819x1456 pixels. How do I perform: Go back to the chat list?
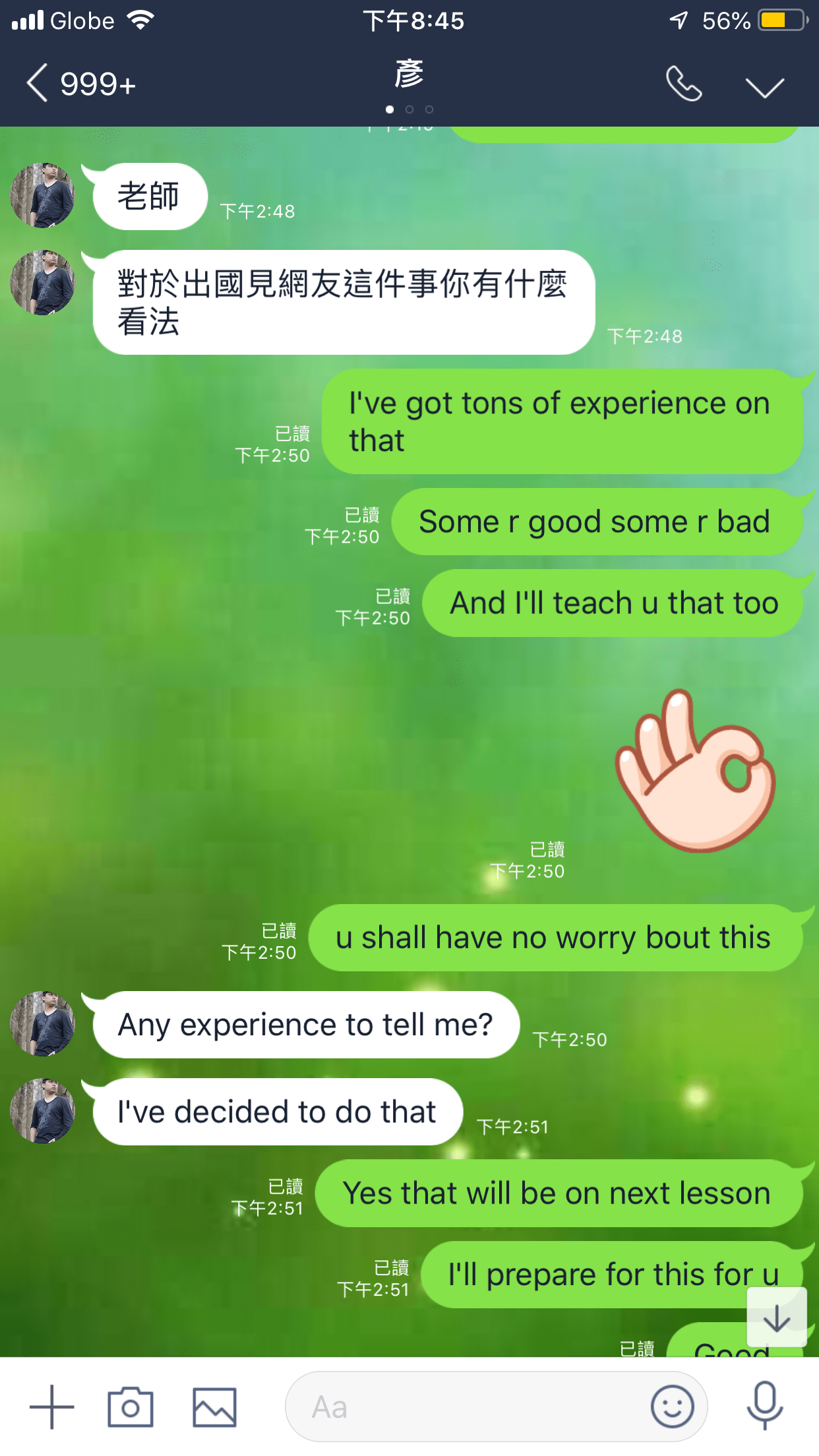pos(38,84)
